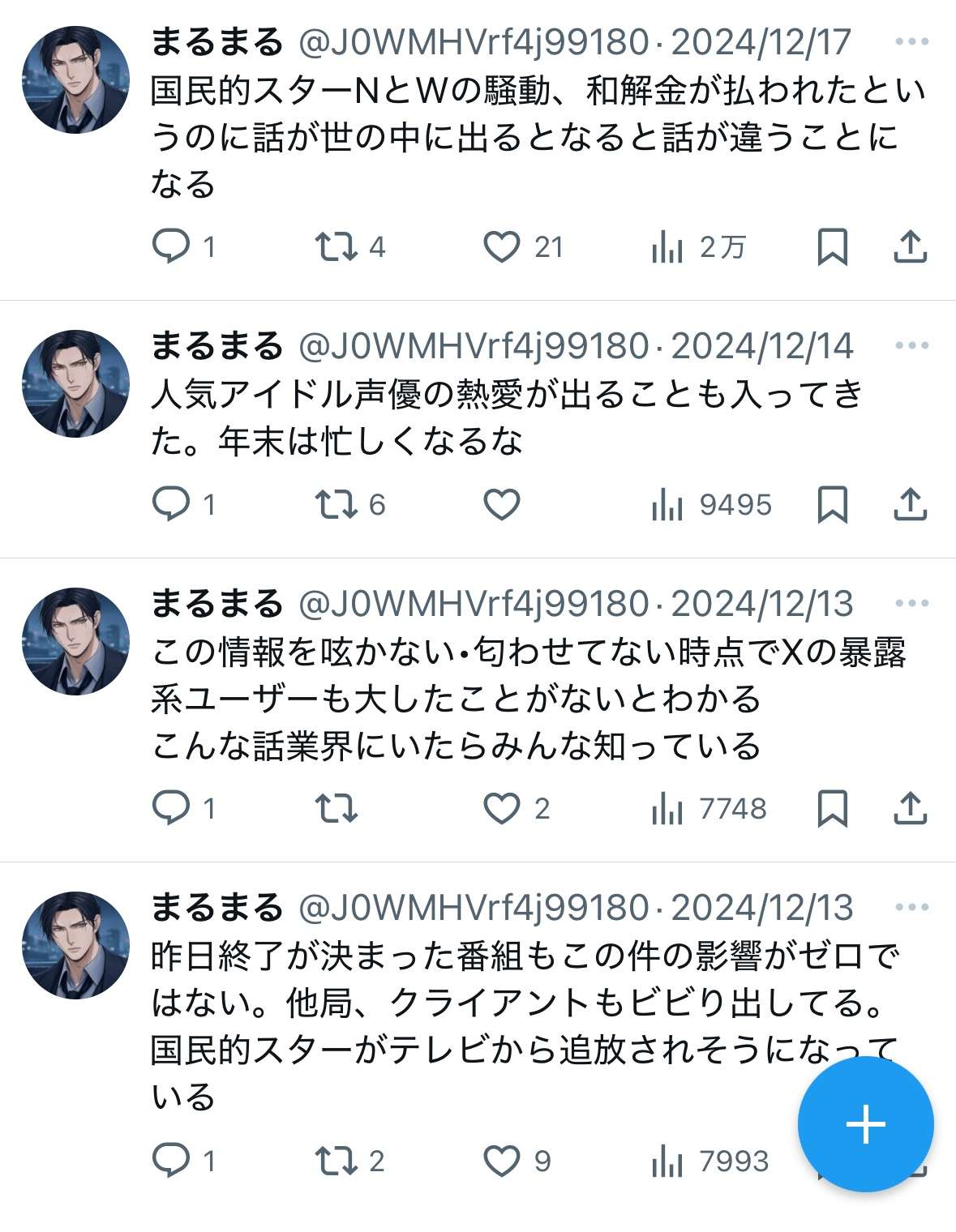Bookmark the post with 7748 views

tap(832, 808)
